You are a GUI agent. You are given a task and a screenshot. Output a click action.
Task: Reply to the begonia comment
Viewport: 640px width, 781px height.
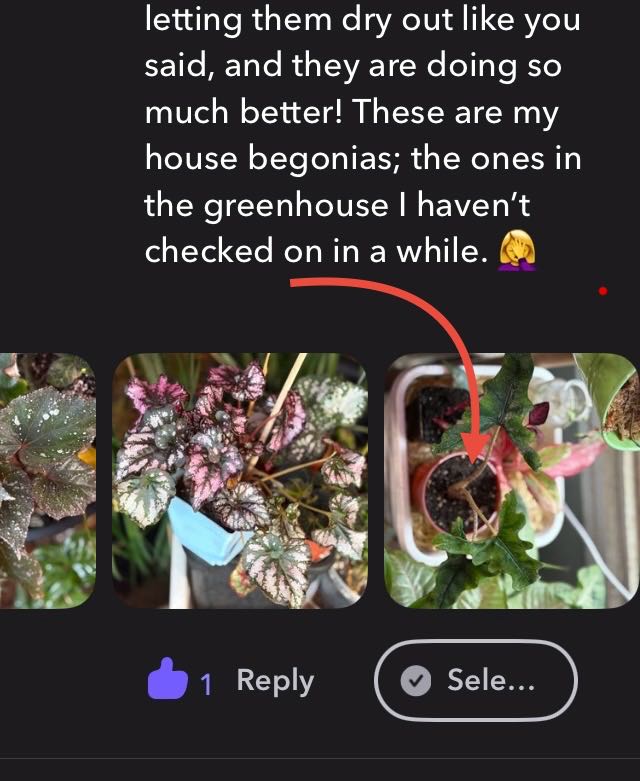point(275,681)
